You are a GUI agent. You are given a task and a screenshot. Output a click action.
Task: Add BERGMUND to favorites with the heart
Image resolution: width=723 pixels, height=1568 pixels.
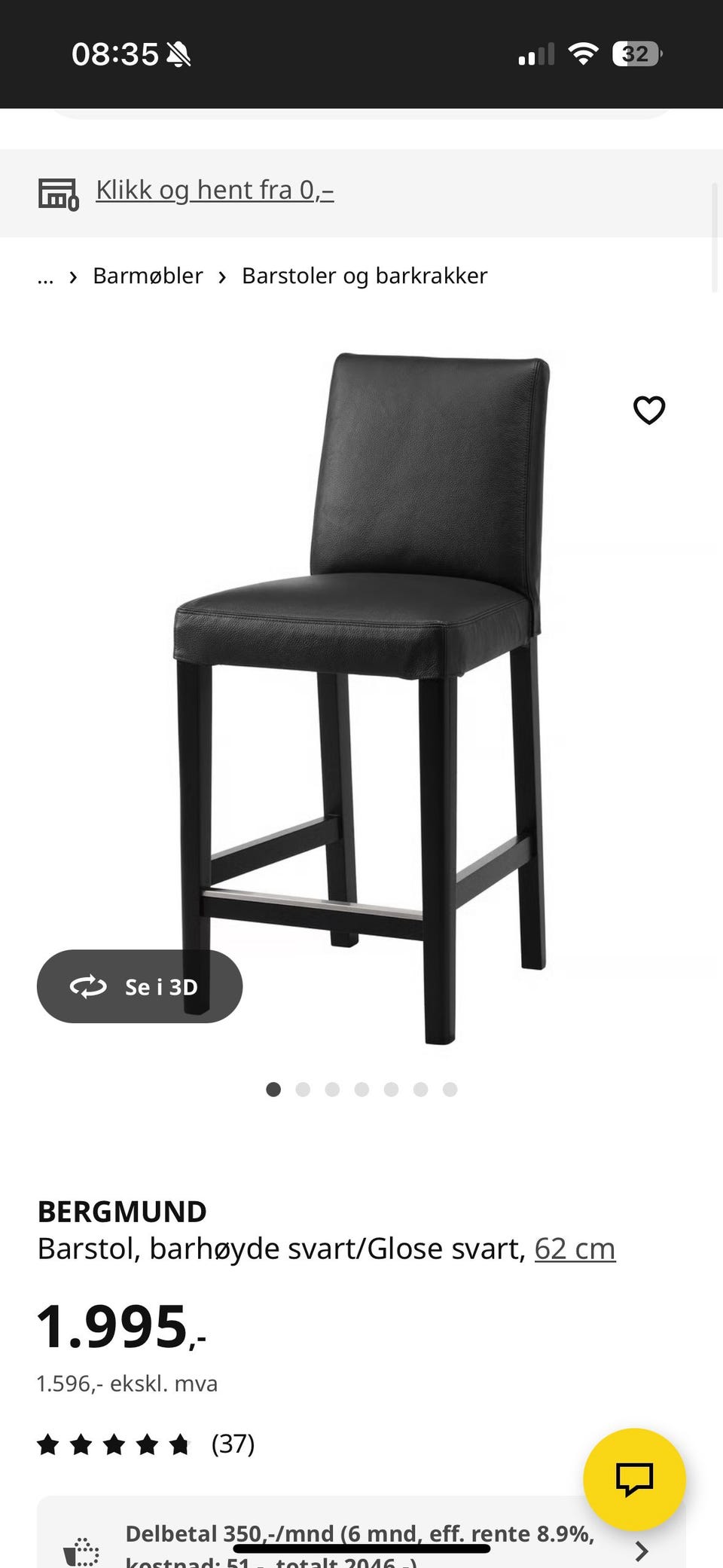[648, 411]
